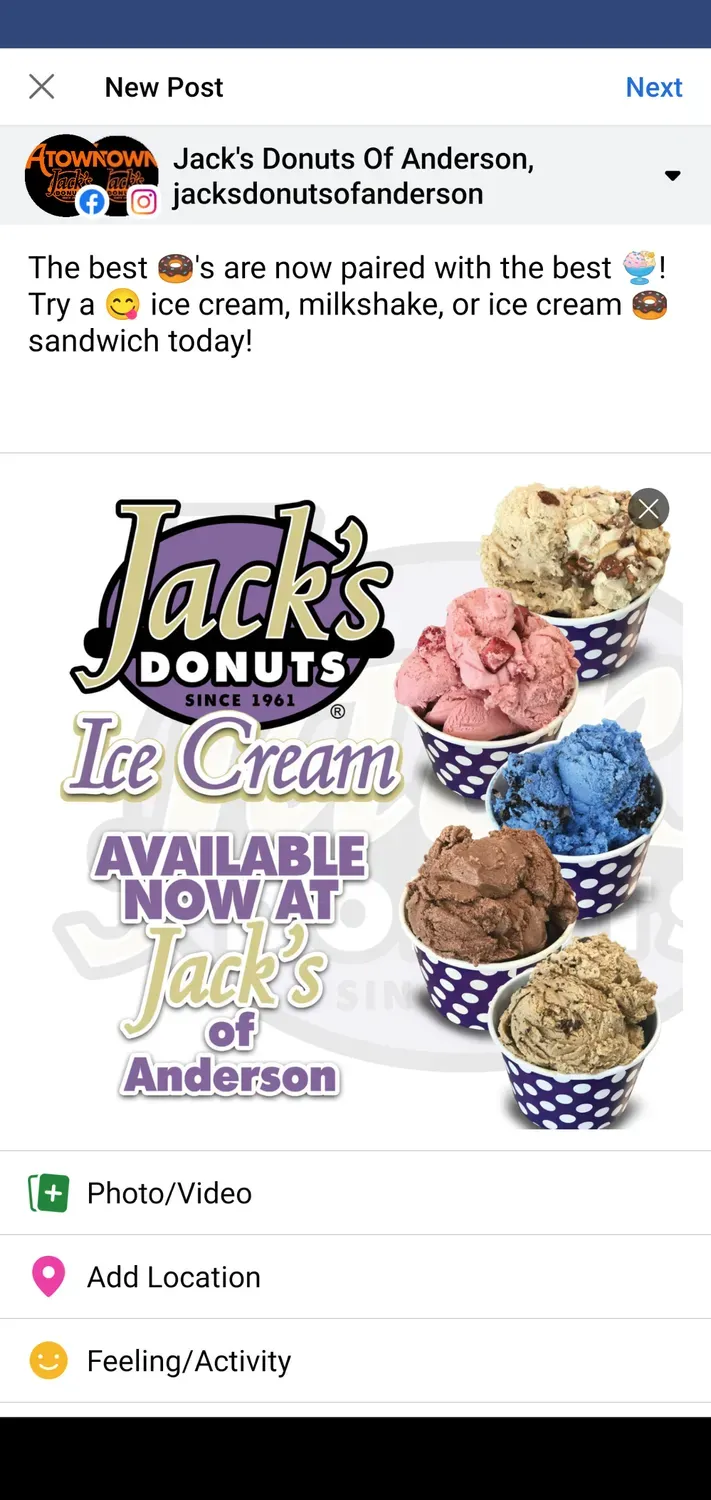Close the New Post screen
The image size is (711, 1500).
point(41,87)
